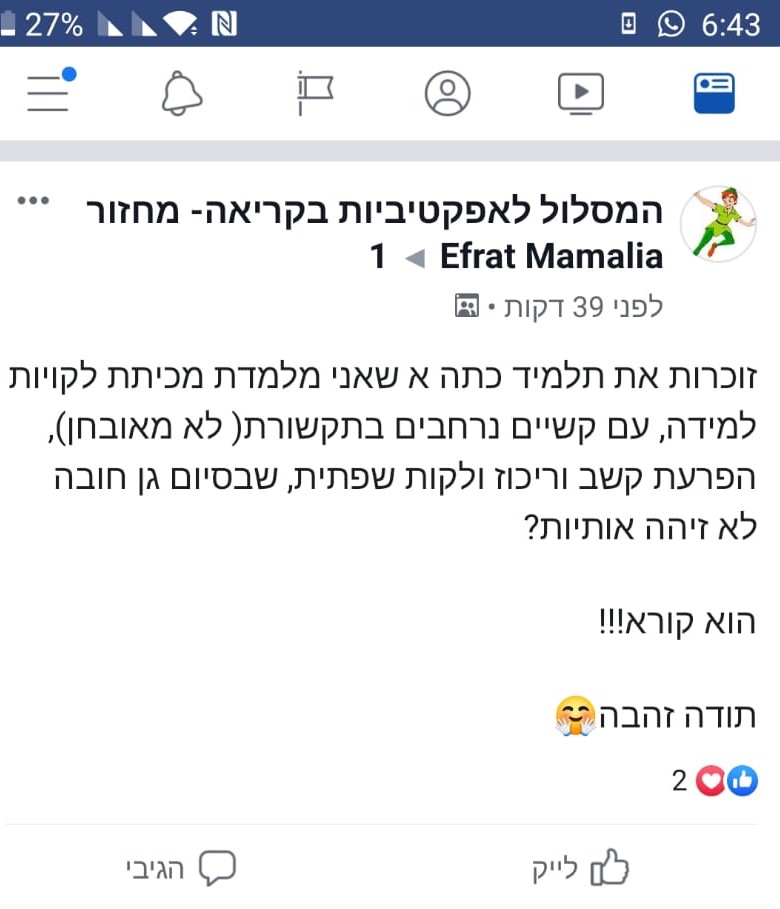Switch to the Watch video tab
This screenshot has height=909, width=780.
tap(581, 93)
